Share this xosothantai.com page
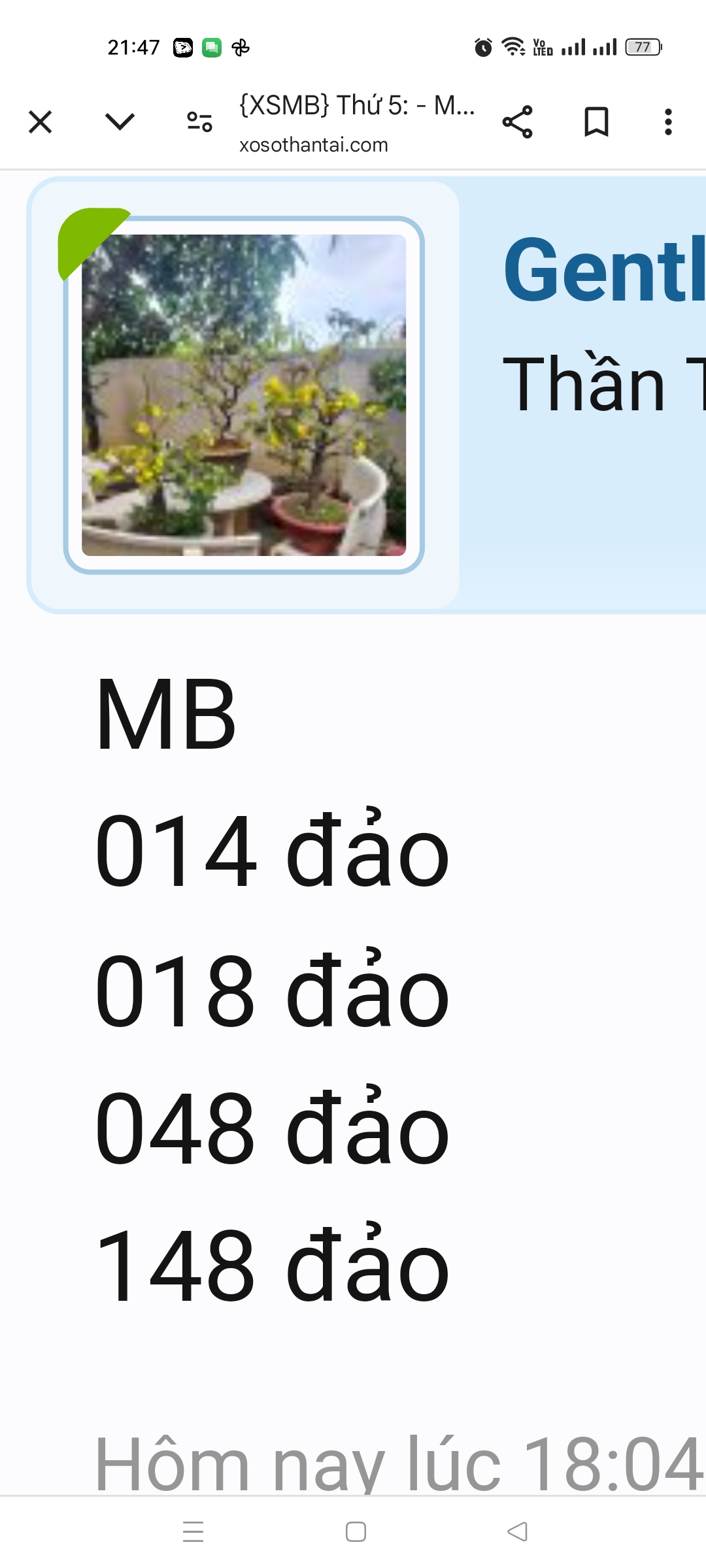 [x=518, y=122]
